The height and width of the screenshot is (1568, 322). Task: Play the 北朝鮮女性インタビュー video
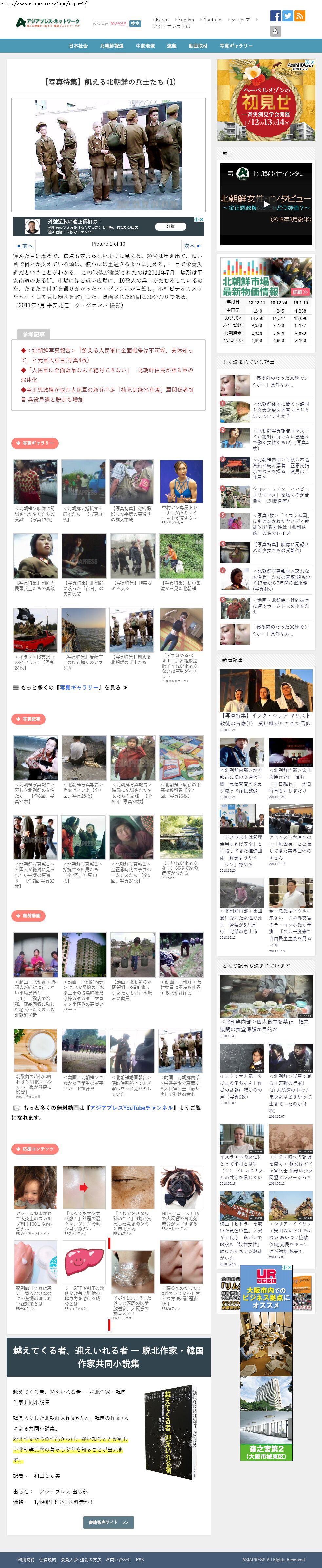click(x=266, y=205)
